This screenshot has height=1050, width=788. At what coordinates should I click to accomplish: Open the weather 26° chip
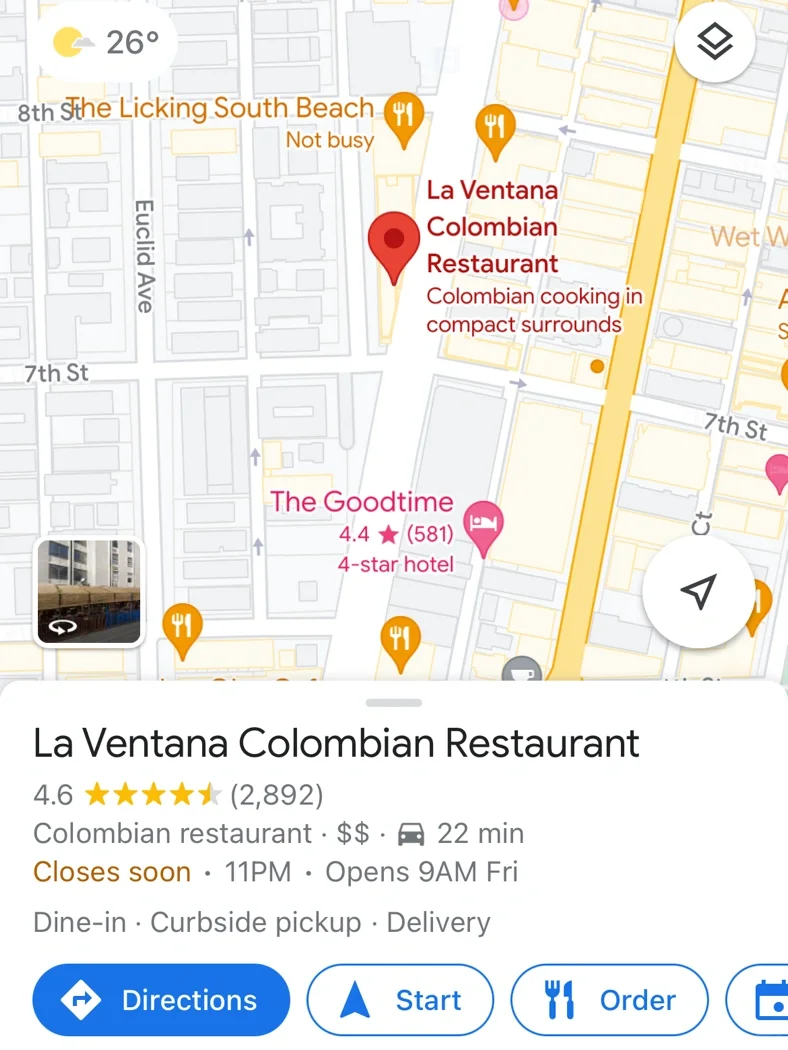107,43
